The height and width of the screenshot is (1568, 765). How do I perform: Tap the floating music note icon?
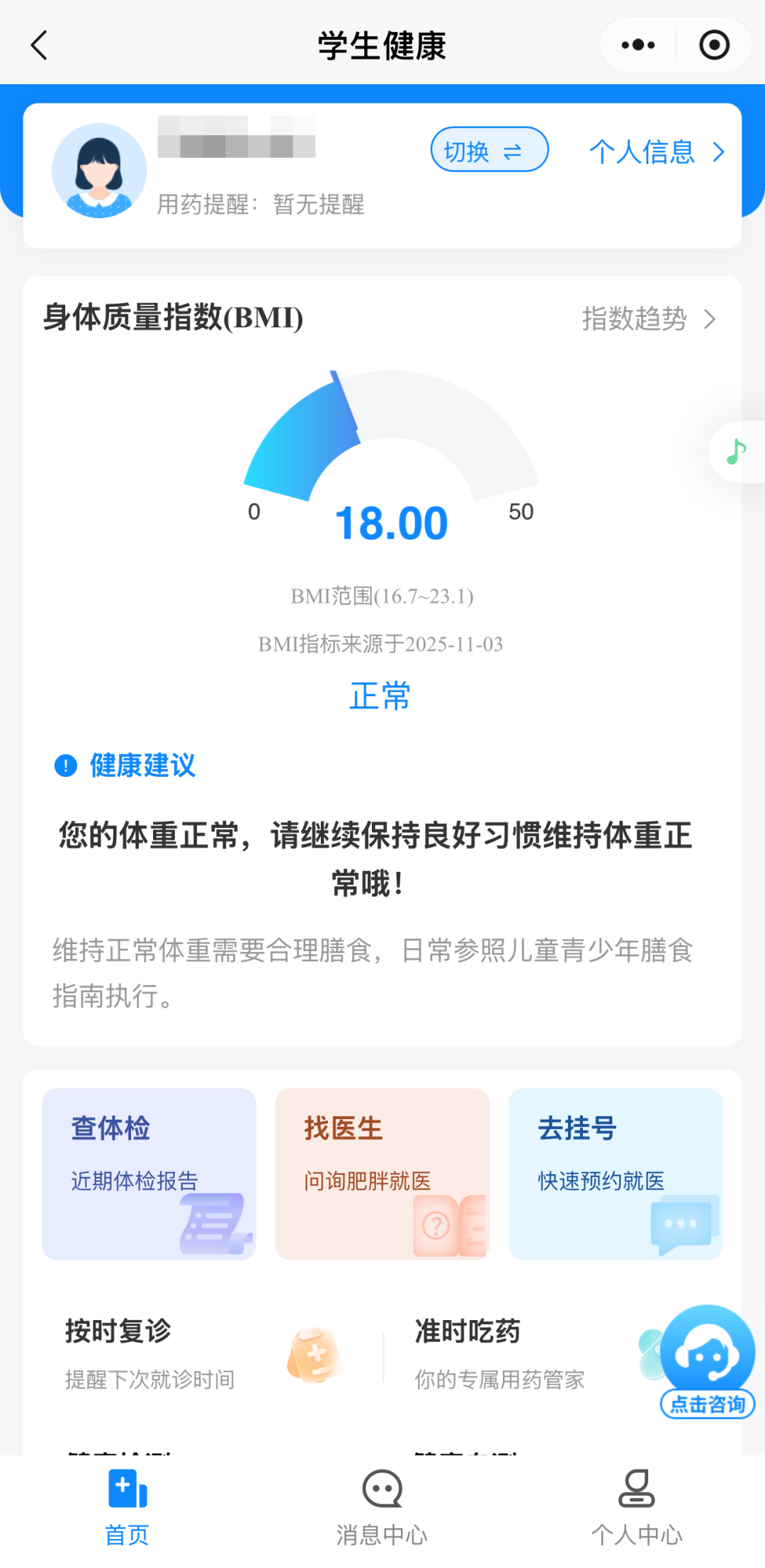737,452
